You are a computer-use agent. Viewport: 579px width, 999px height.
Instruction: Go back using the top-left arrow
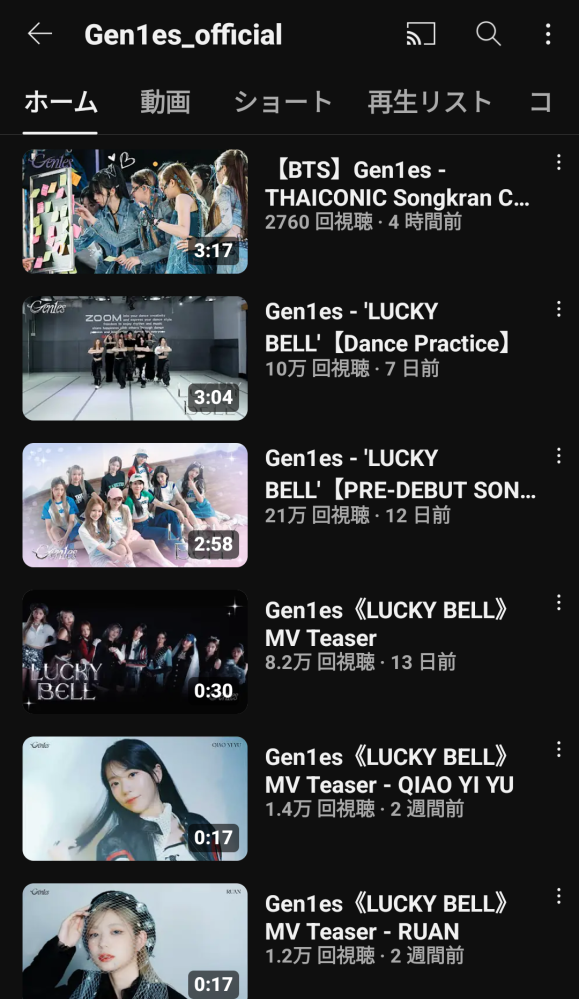click(39, 34)
